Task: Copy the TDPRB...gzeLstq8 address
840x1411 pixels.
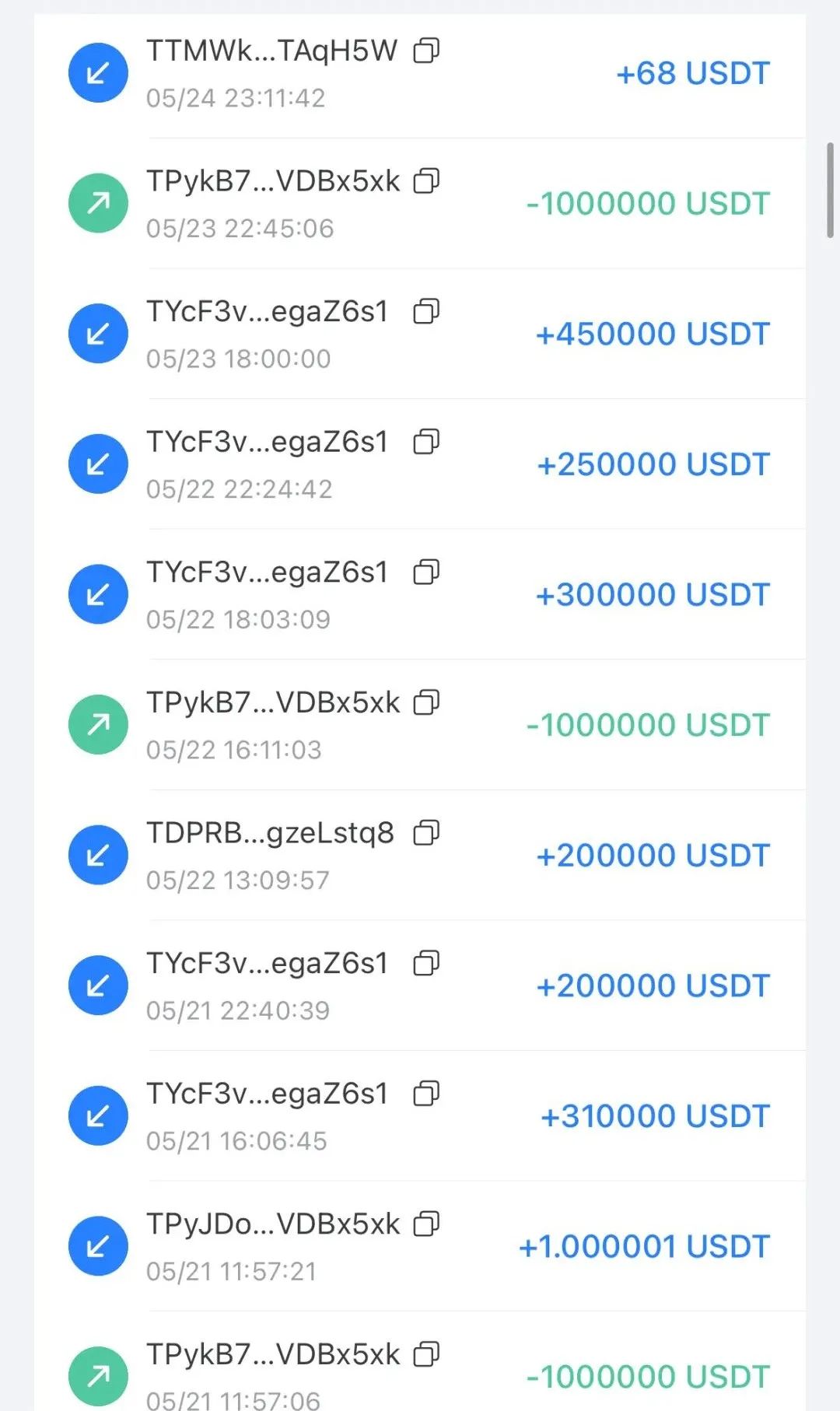Action: 426,833
